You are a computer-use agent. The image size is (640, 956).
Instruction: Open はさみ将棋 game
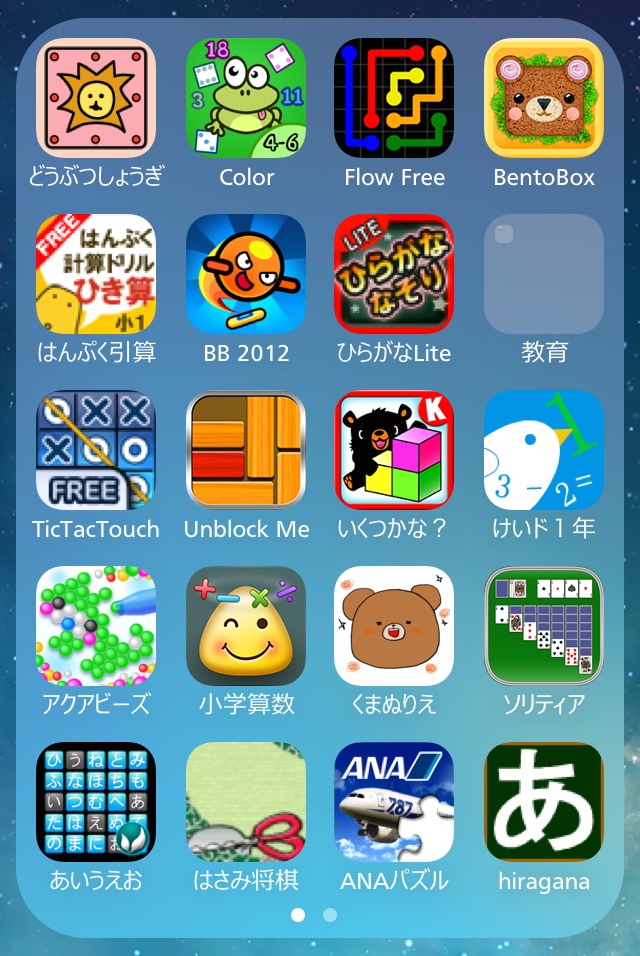246,802
